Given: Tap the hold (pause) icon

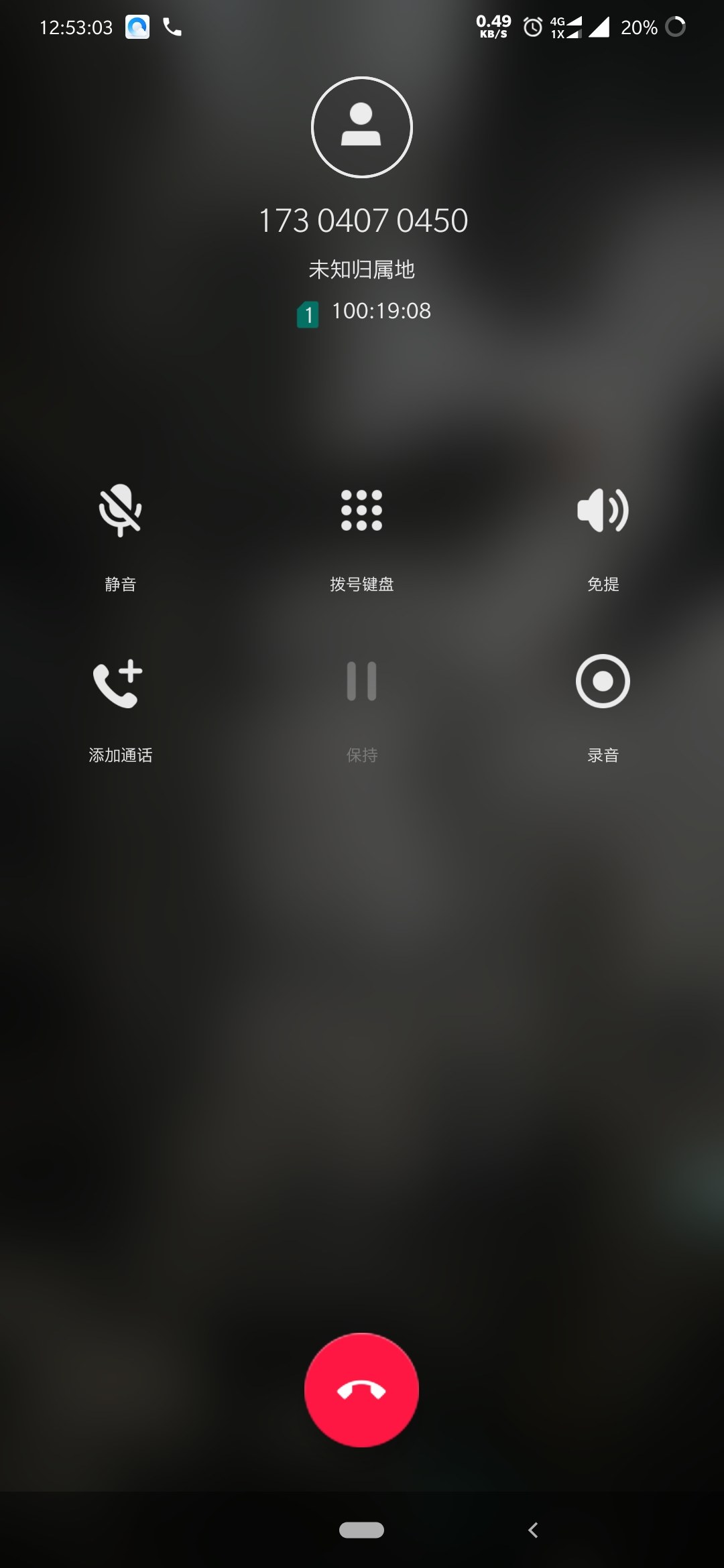Looking at the screenshot, I should click(x=361, y=681).
